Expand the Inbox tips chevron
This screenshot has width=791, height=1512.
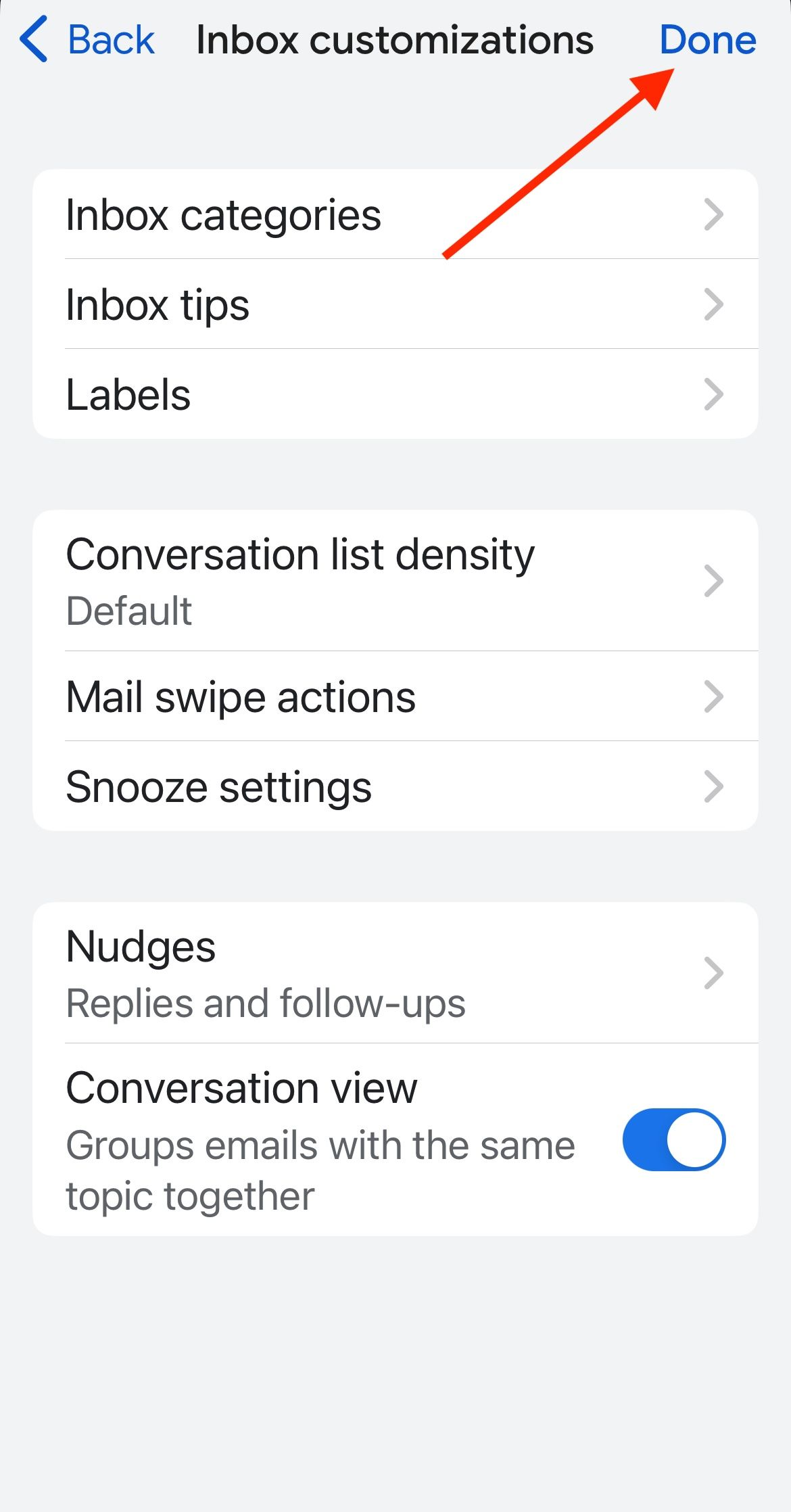coord(715,304)
